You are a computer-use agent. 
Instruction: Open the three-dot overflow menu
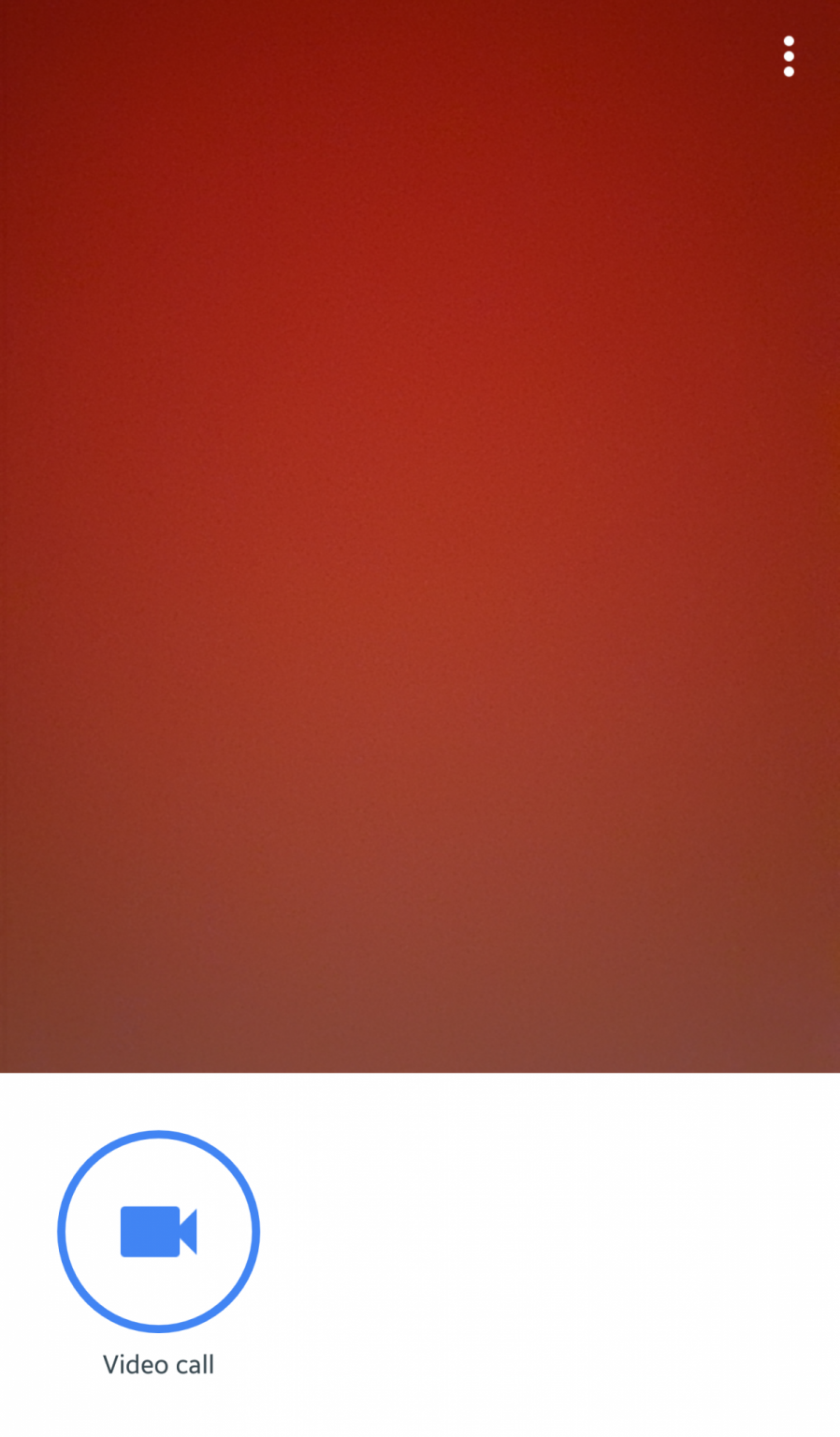[789, 57]
